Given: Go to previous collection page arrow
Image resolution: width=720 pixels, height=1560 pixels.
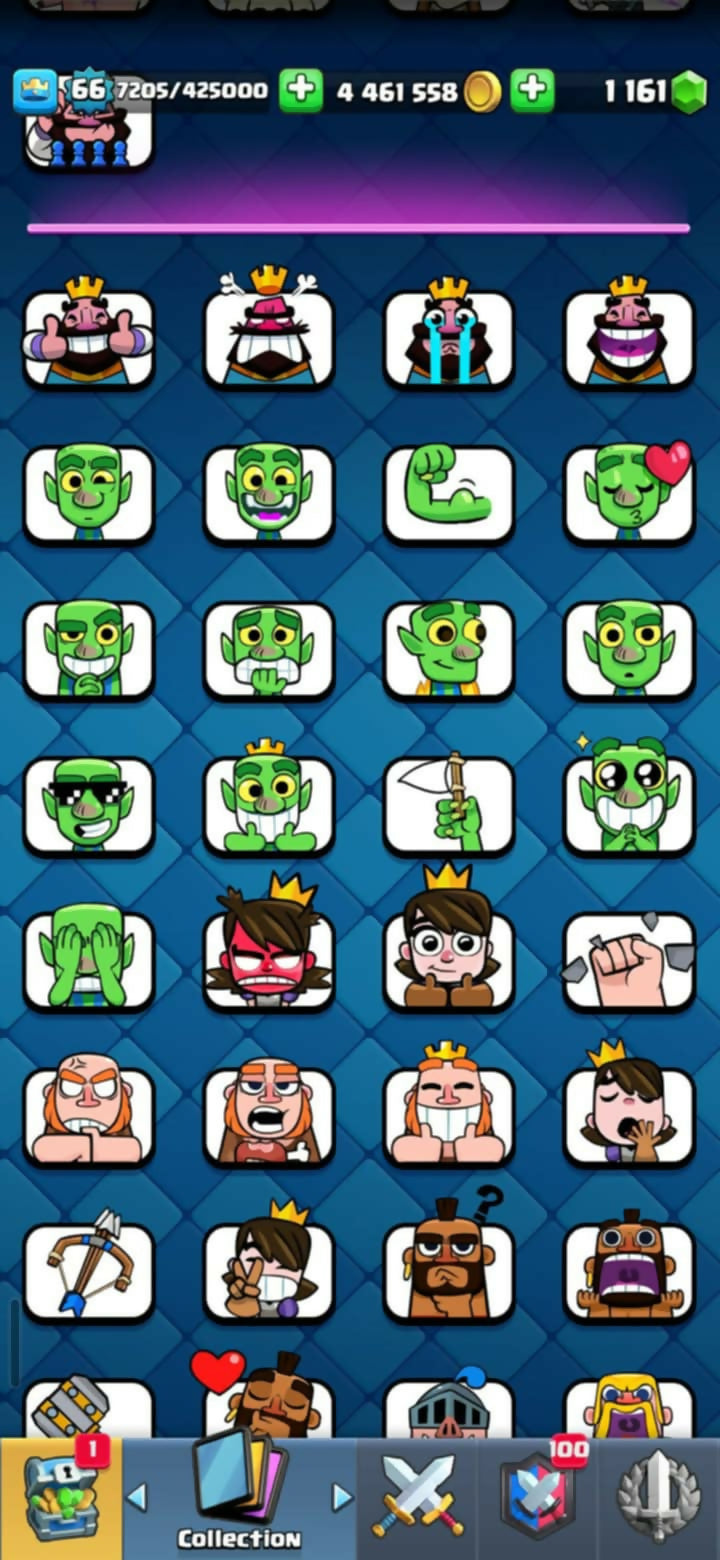Looking at the screenshot, I should 137,1497.
